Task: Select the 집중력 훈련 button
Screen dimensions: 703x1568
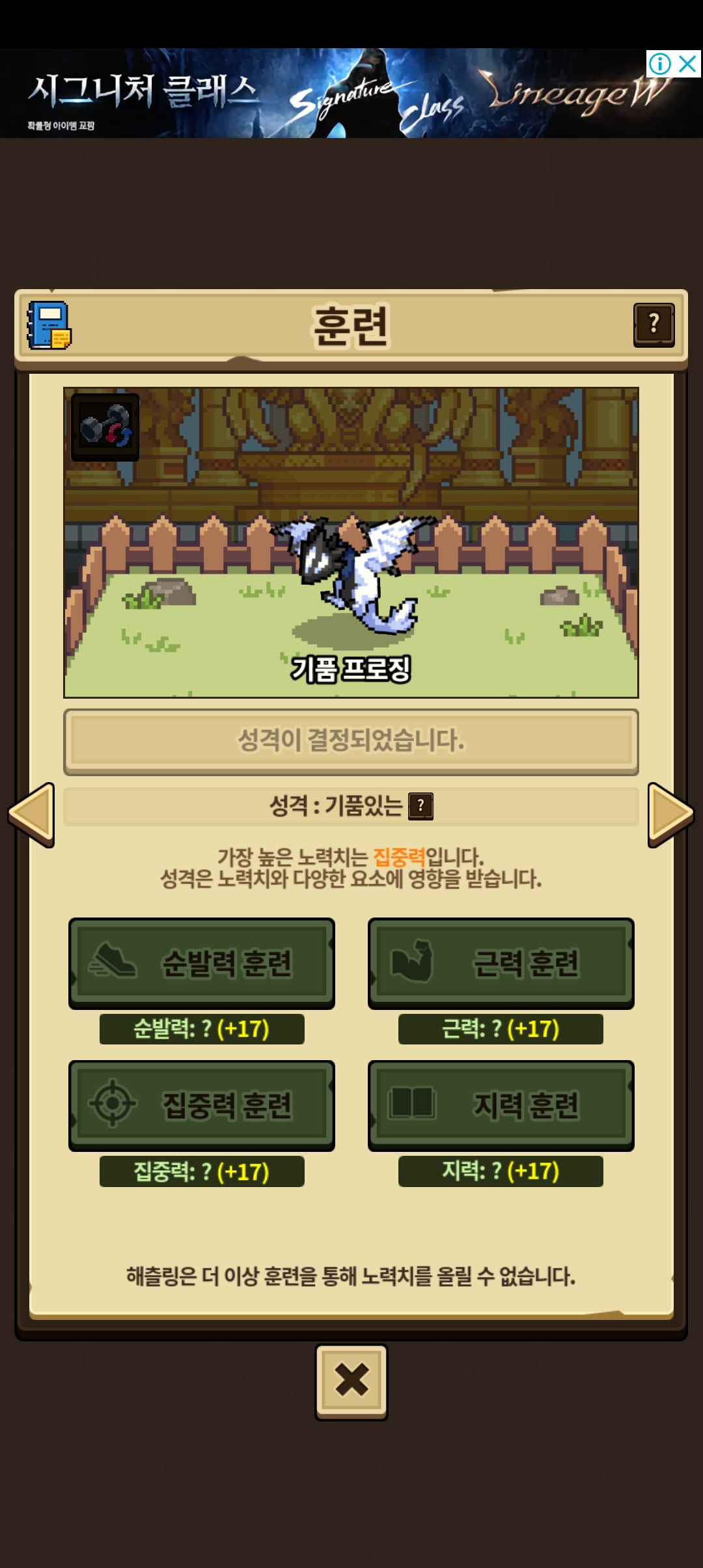Action: click(202, 1105)
